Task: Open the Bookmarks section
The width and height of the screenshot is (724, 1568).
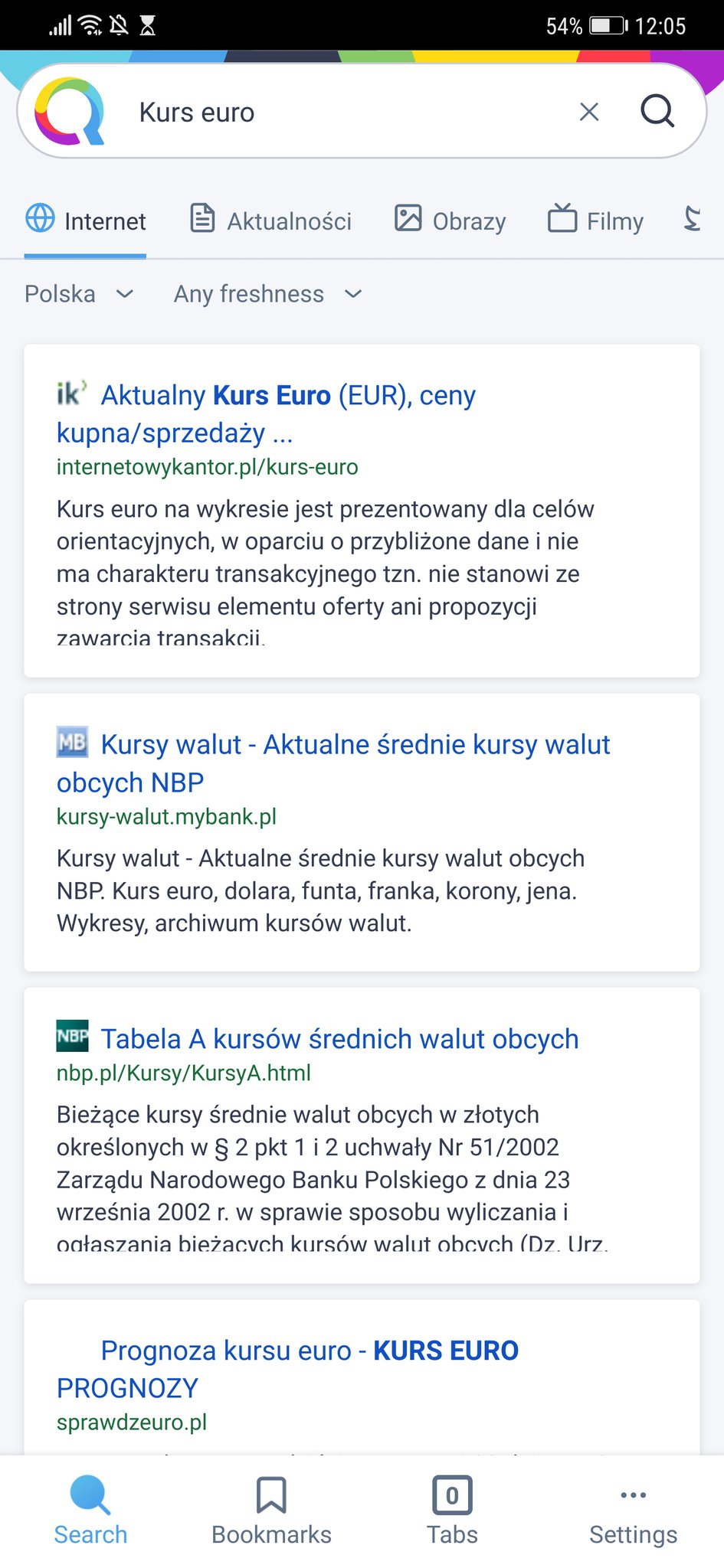Action: (271, 1511)
